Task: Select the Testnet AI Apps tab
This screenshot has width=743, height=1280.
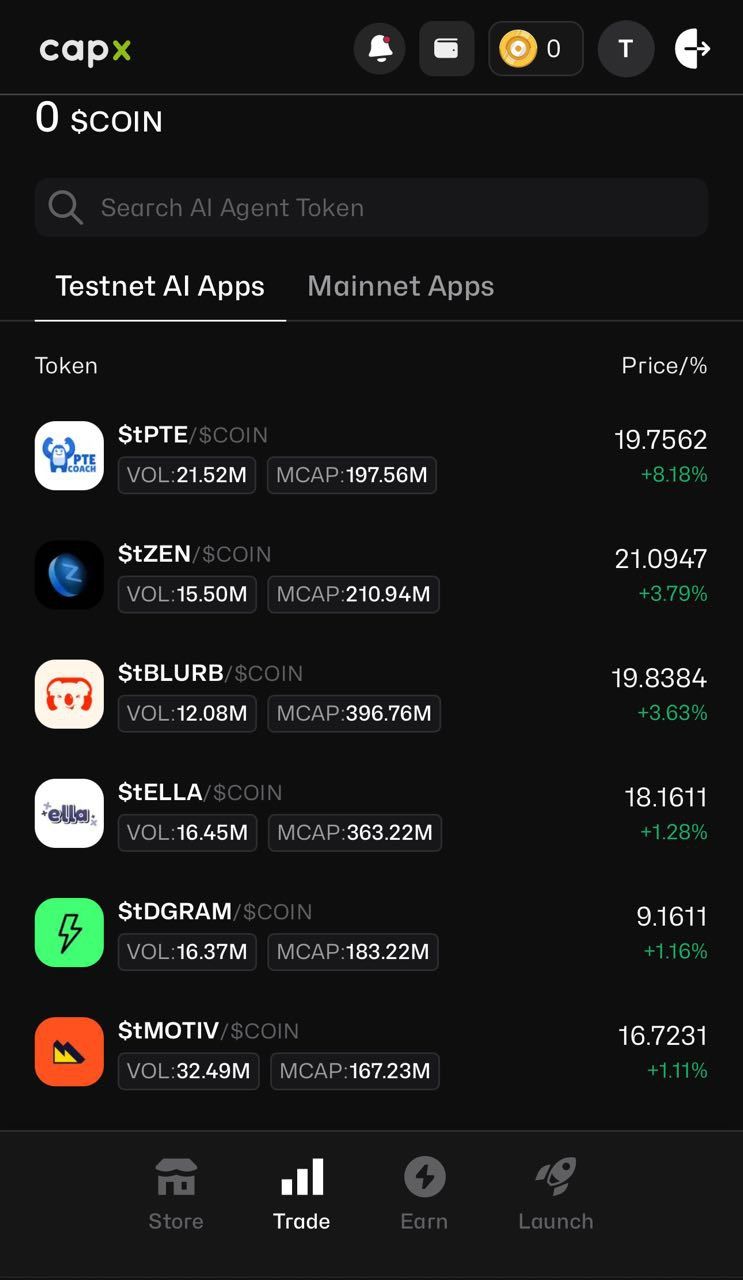Action: coord(160,286)
